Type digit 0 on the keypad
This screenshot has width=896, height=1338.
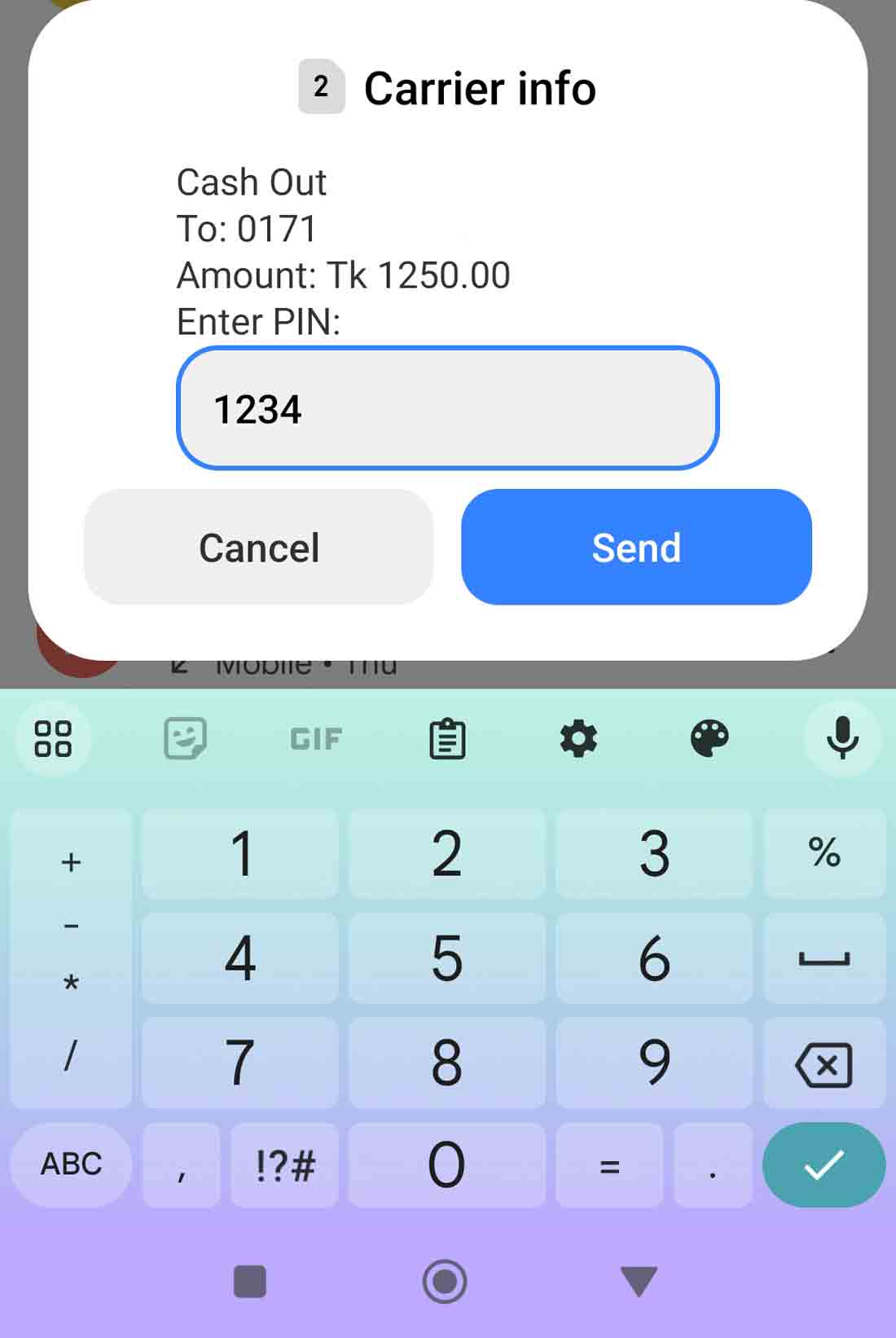tap(446, 1165)
